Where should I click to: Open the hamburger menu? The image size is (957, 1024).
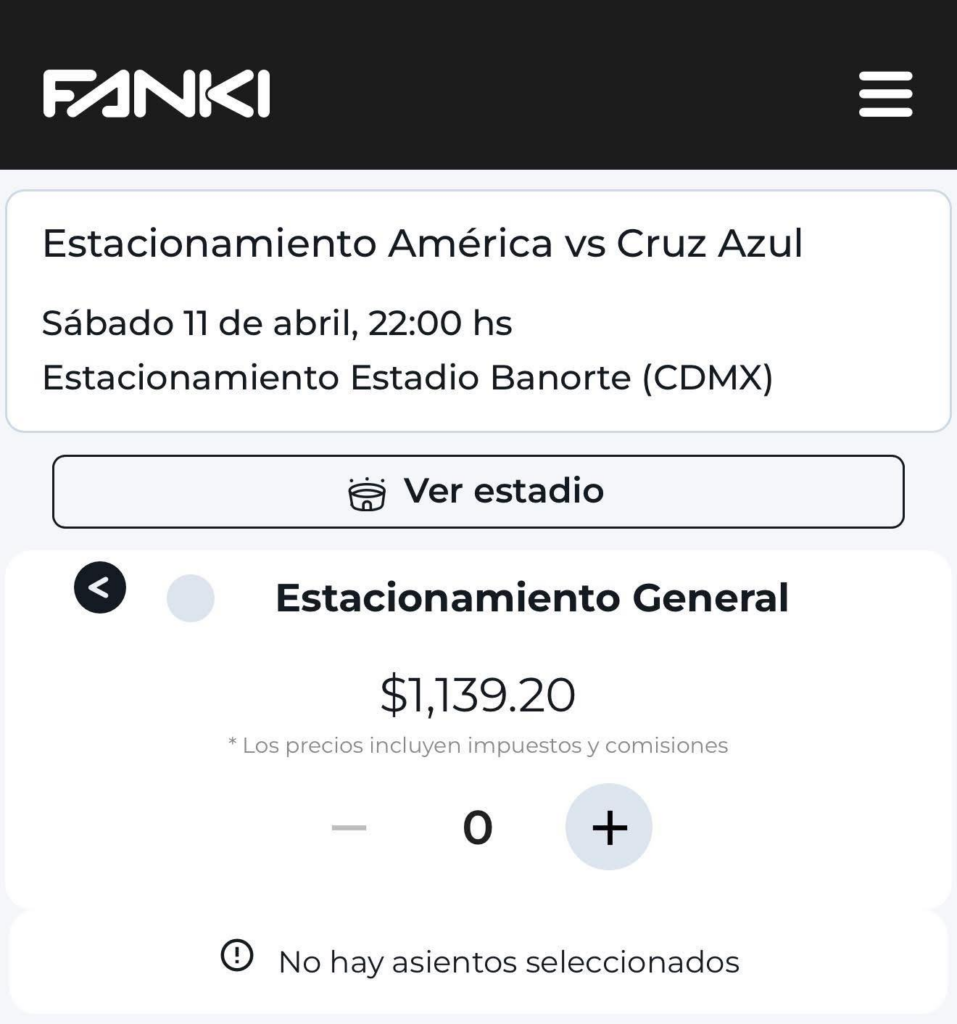(x=885, y=95)
